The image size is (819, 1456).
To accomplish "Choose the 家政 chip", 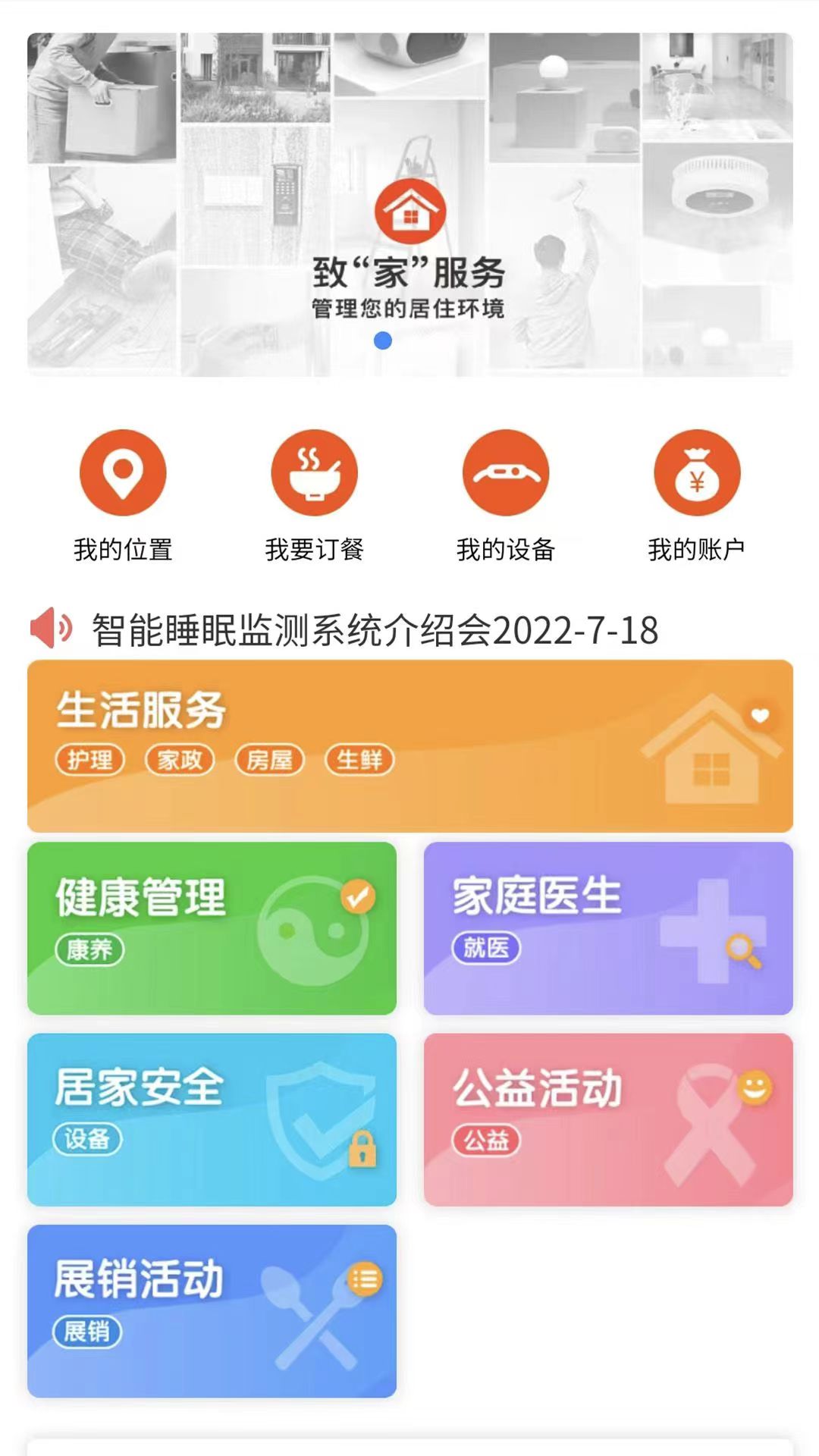I will (180, 760).
